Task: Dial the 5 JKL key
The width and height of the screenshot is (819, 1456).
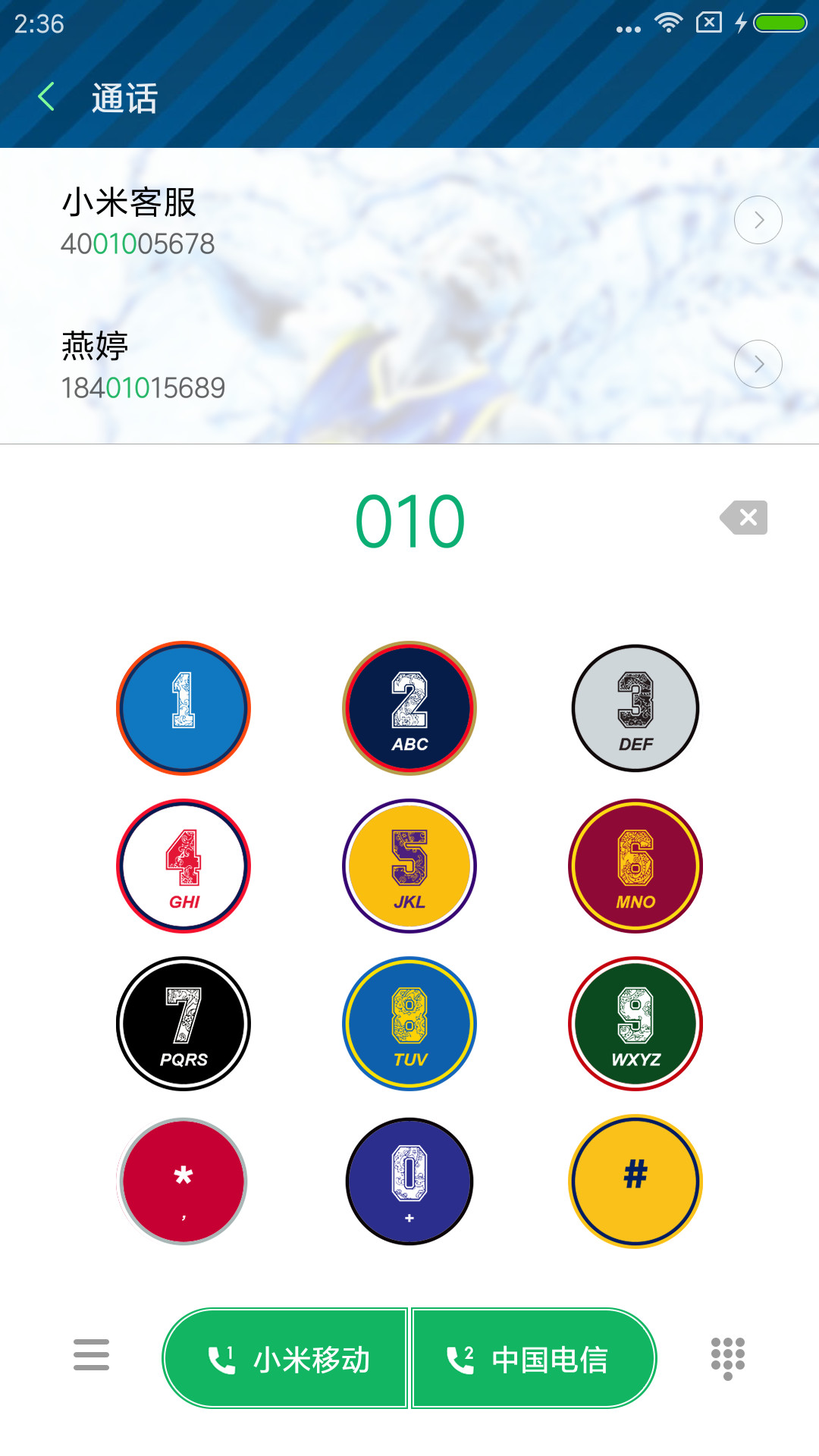Action: (x=409, y=866)
